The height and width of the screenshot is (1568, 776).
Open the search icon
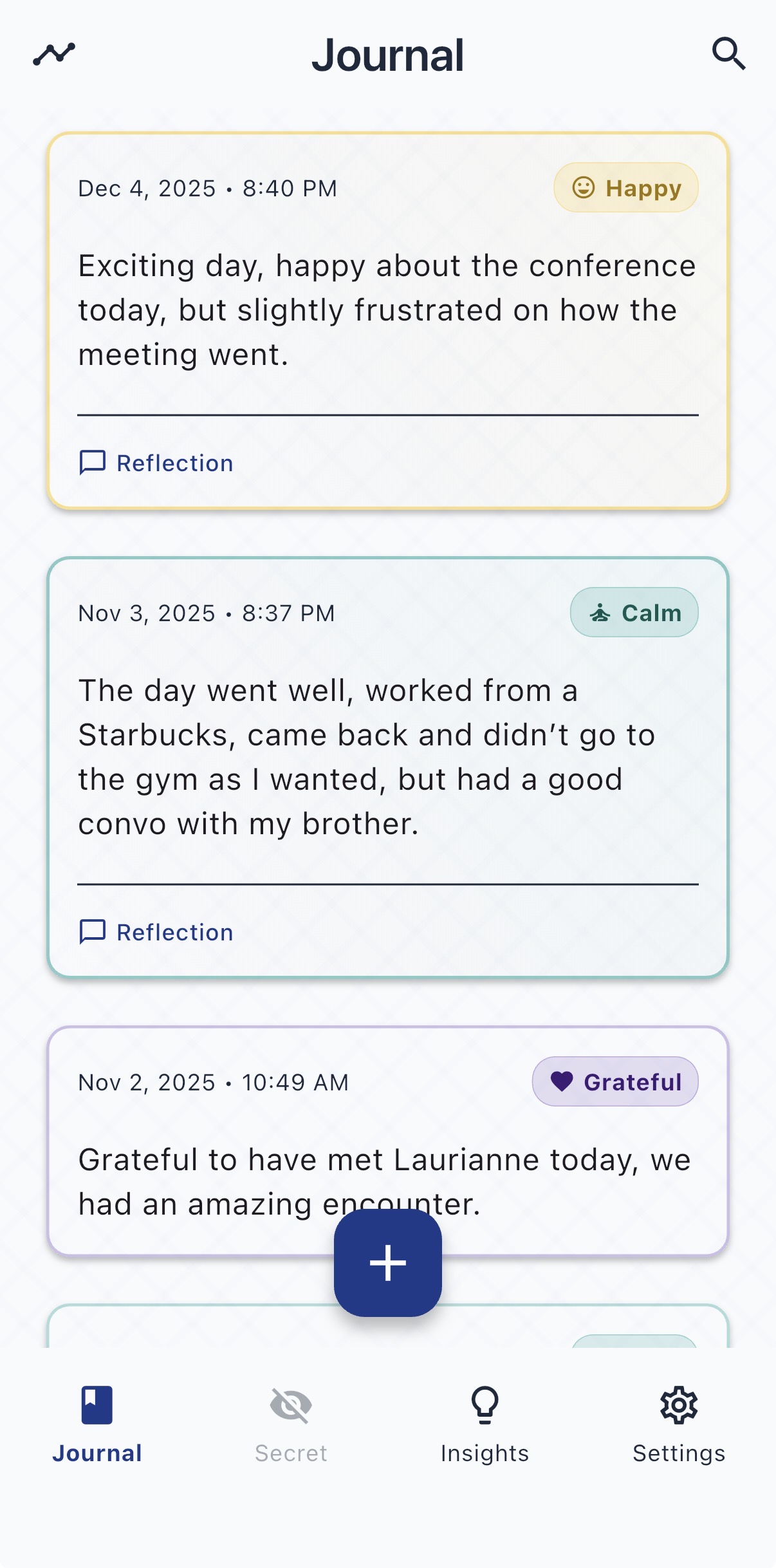click(x=729, y=54)
